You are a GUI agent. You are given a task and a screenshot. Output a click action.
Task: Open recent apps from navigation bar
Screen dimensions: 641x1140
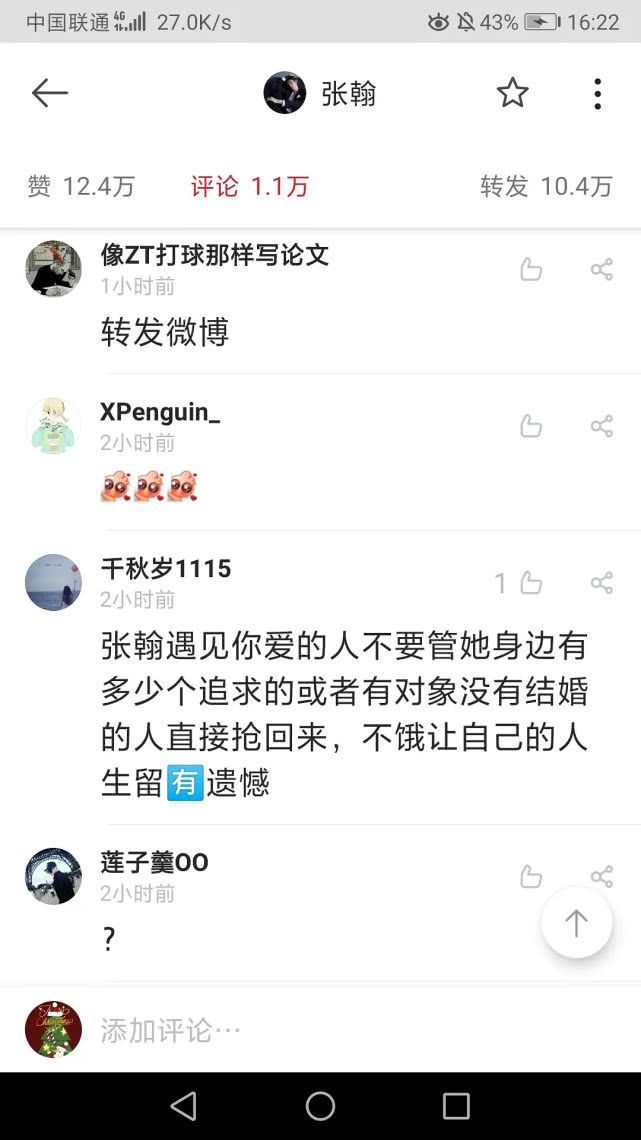(x=456, y=1105)
